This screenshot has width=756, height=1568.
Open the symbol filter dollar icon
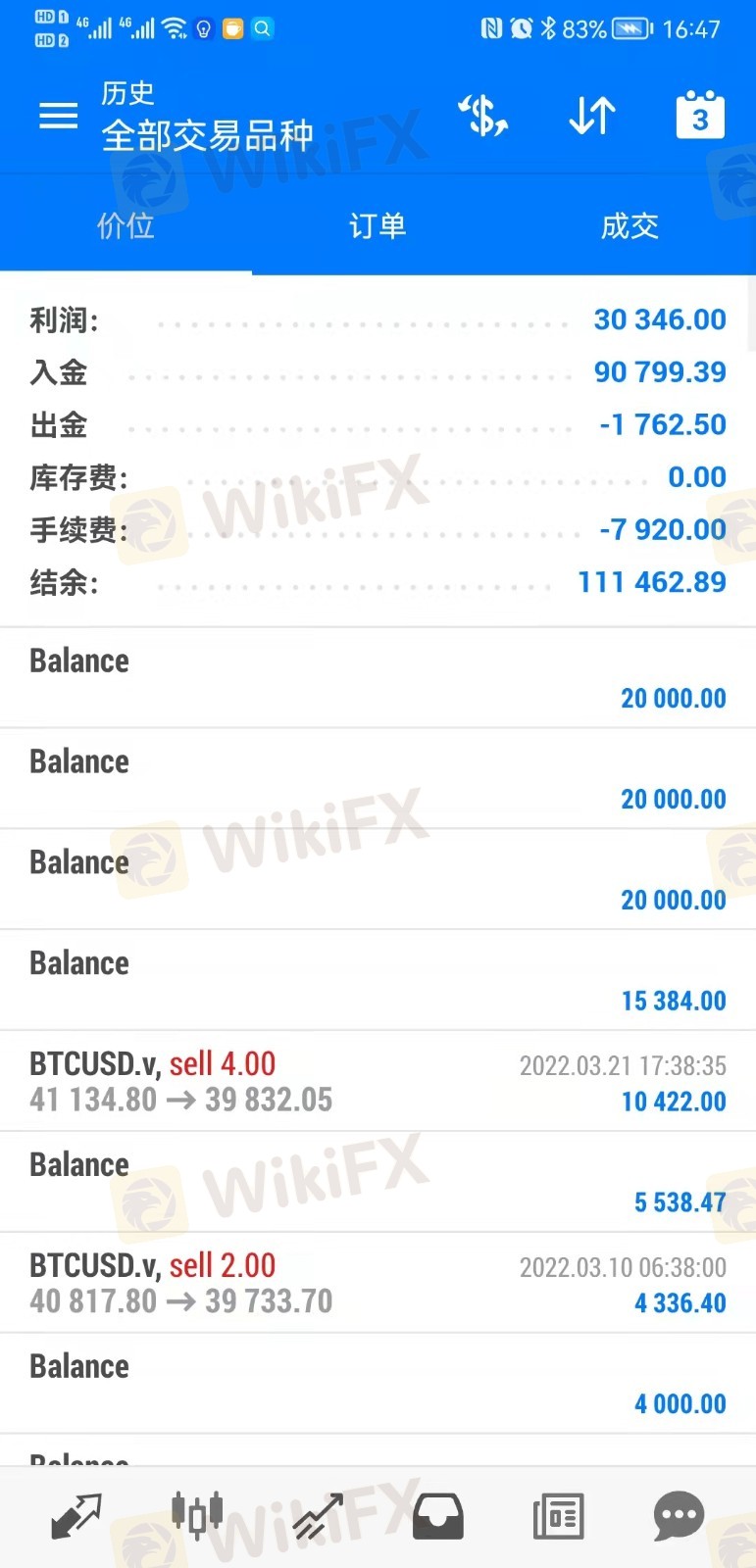point(482,116)
